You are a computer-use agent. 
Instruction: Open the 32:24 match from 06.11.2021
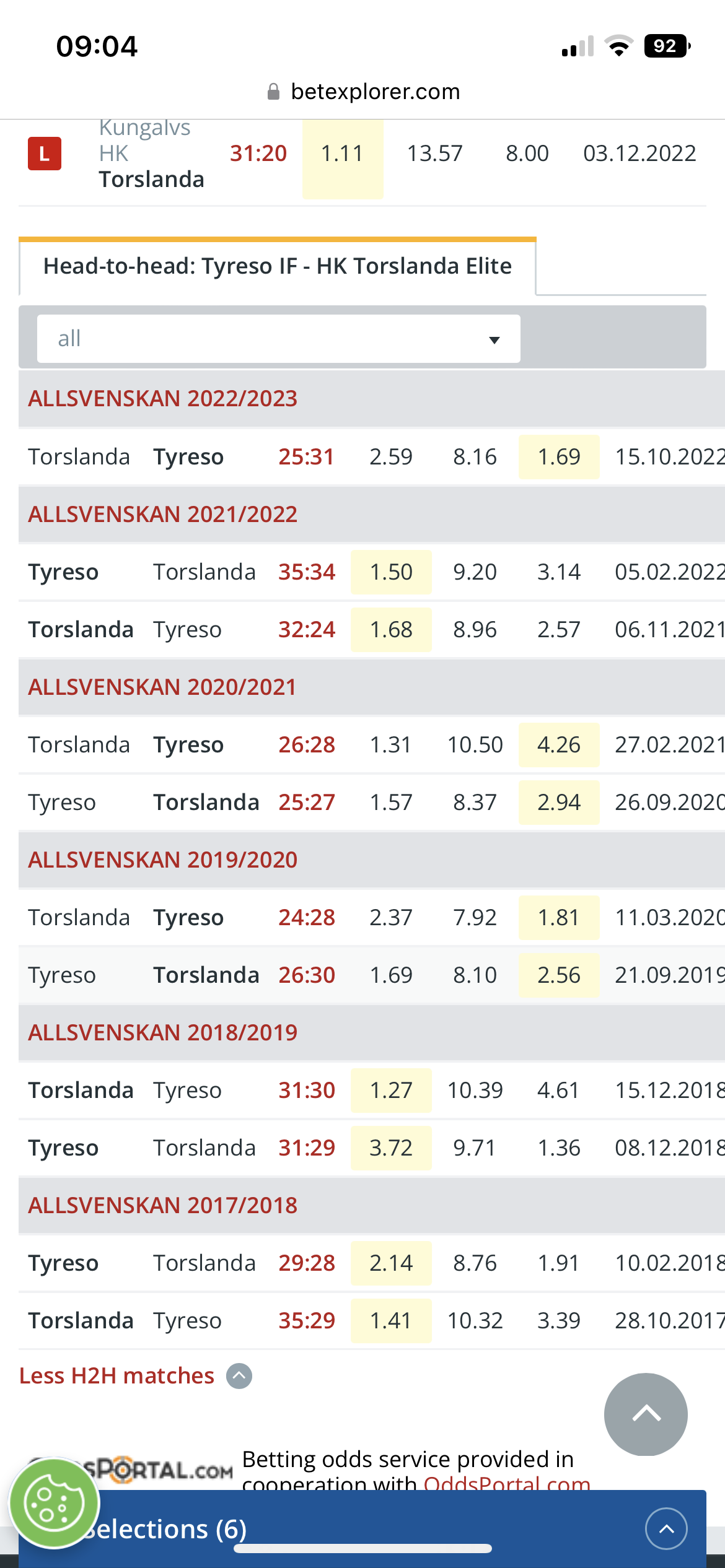pos(306,630)
